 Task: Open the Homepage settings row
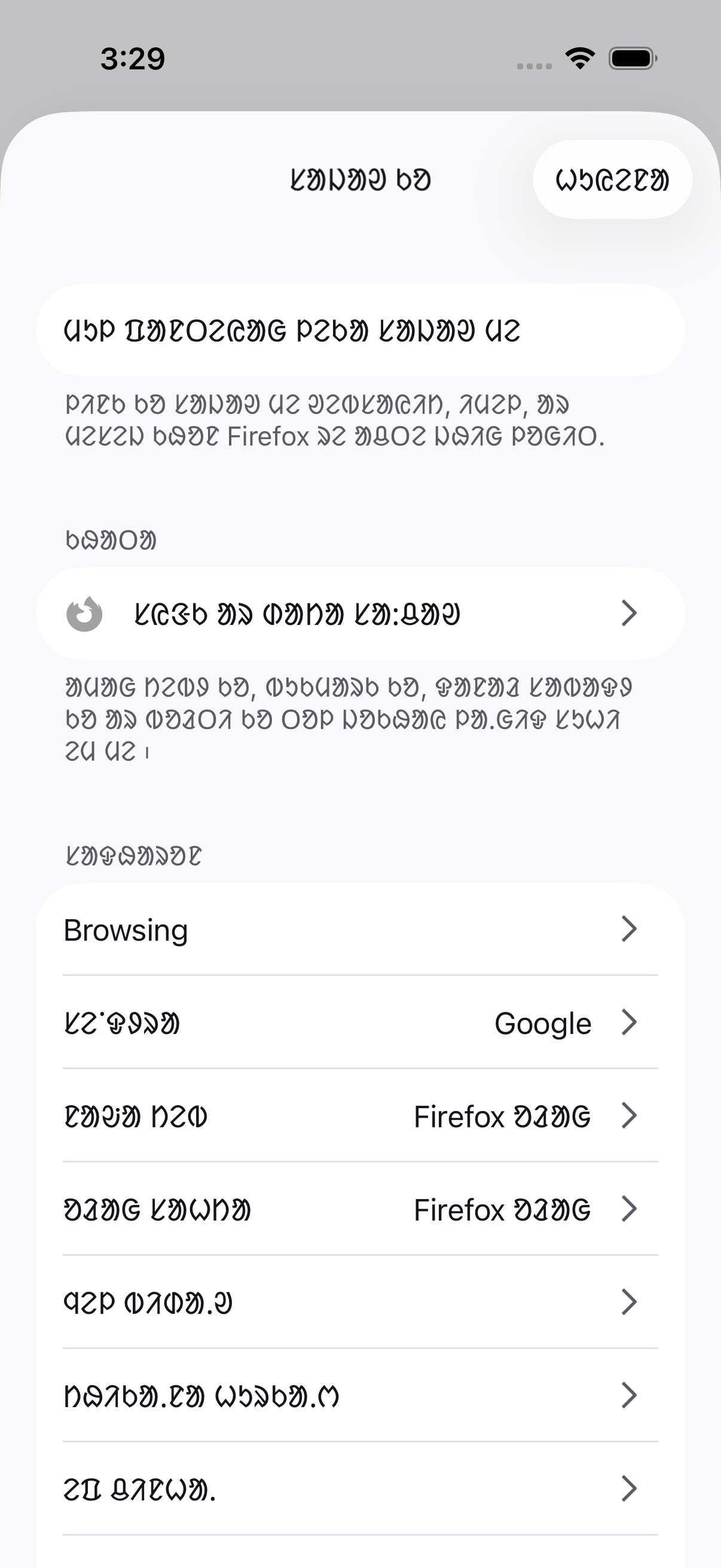coord(360,1209)
